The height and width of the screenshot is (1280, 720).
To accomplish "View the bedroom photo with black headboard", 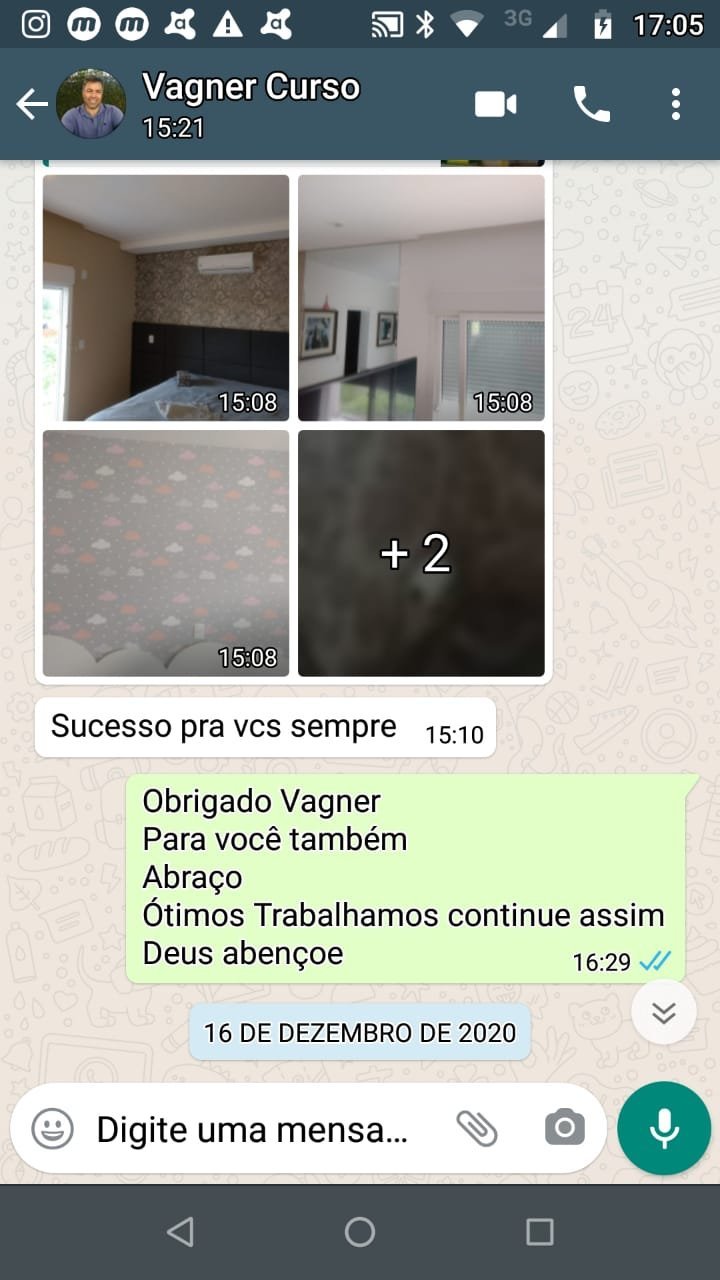I will pos(166,298).
